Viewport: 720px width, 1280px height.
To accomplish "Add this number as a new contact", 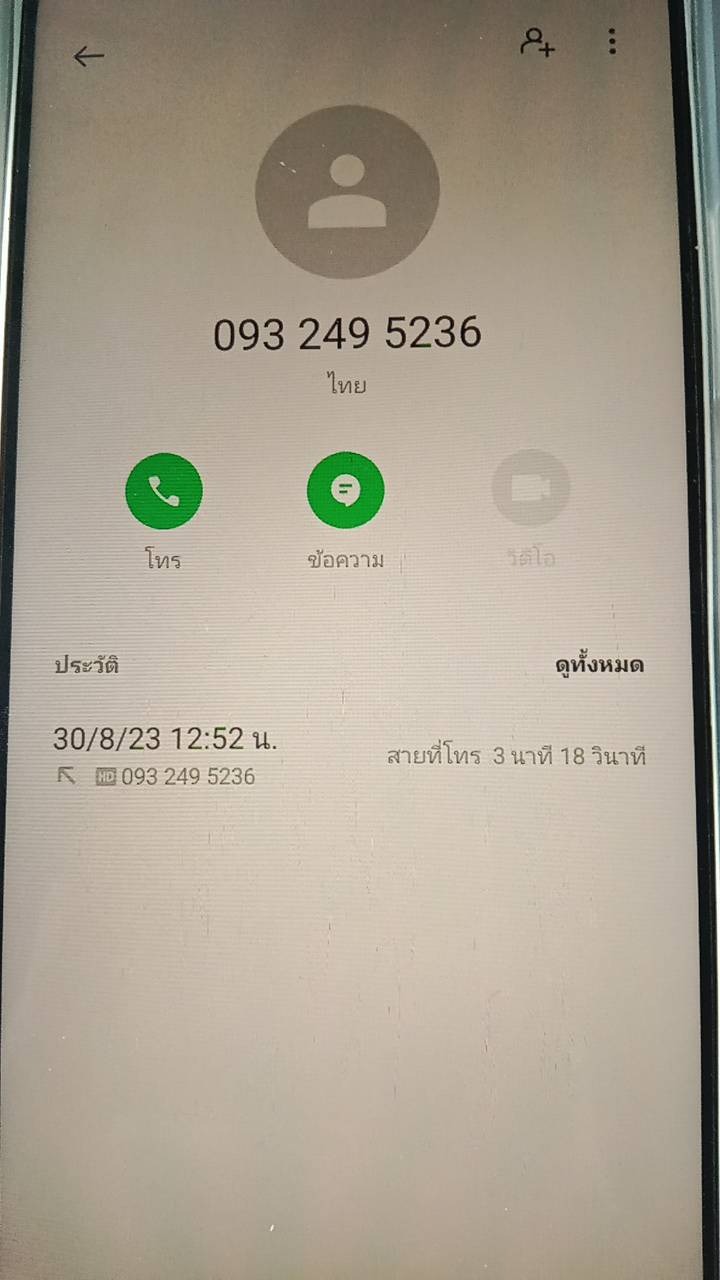I will pos(537,42).
